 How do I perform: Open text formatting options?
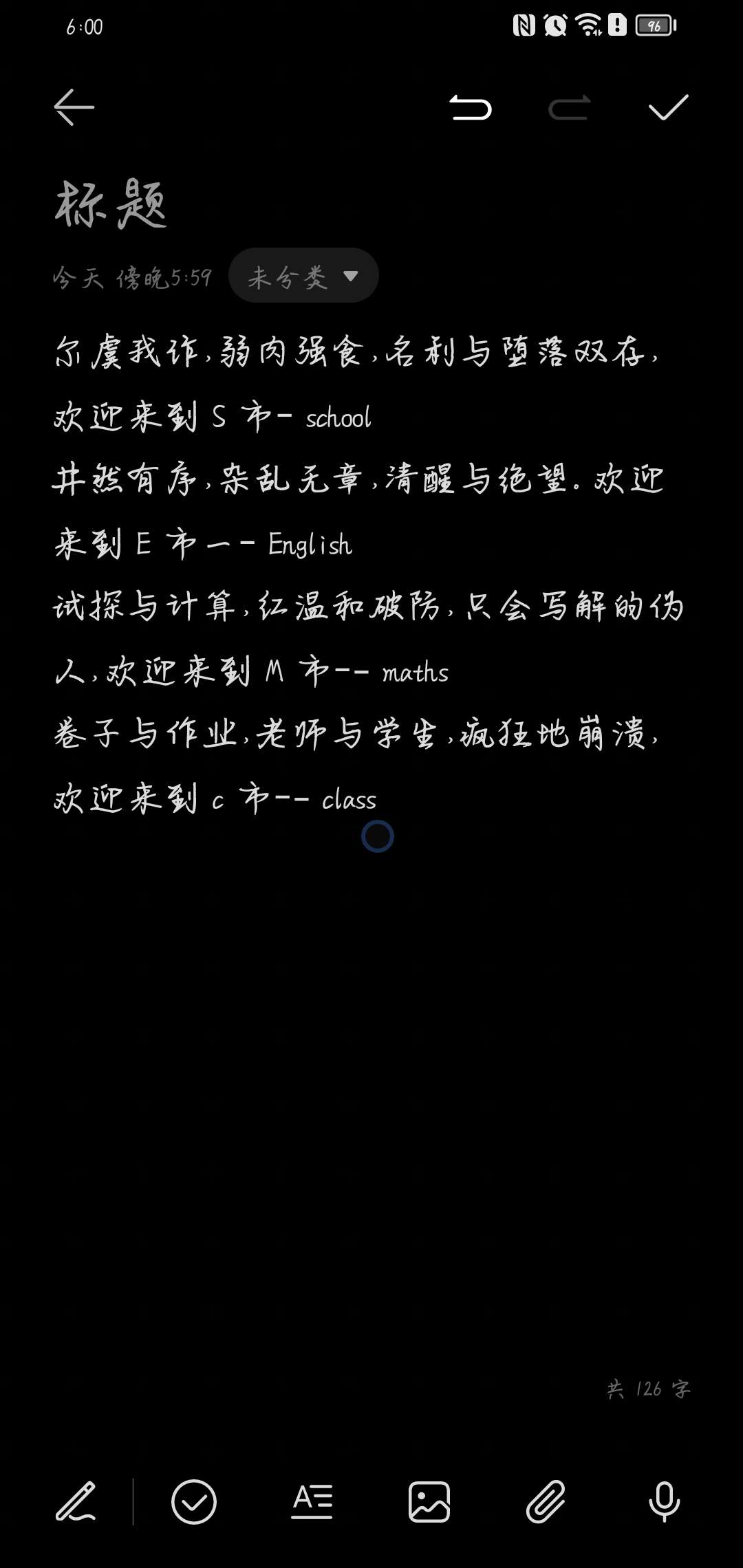(312, 1502)
